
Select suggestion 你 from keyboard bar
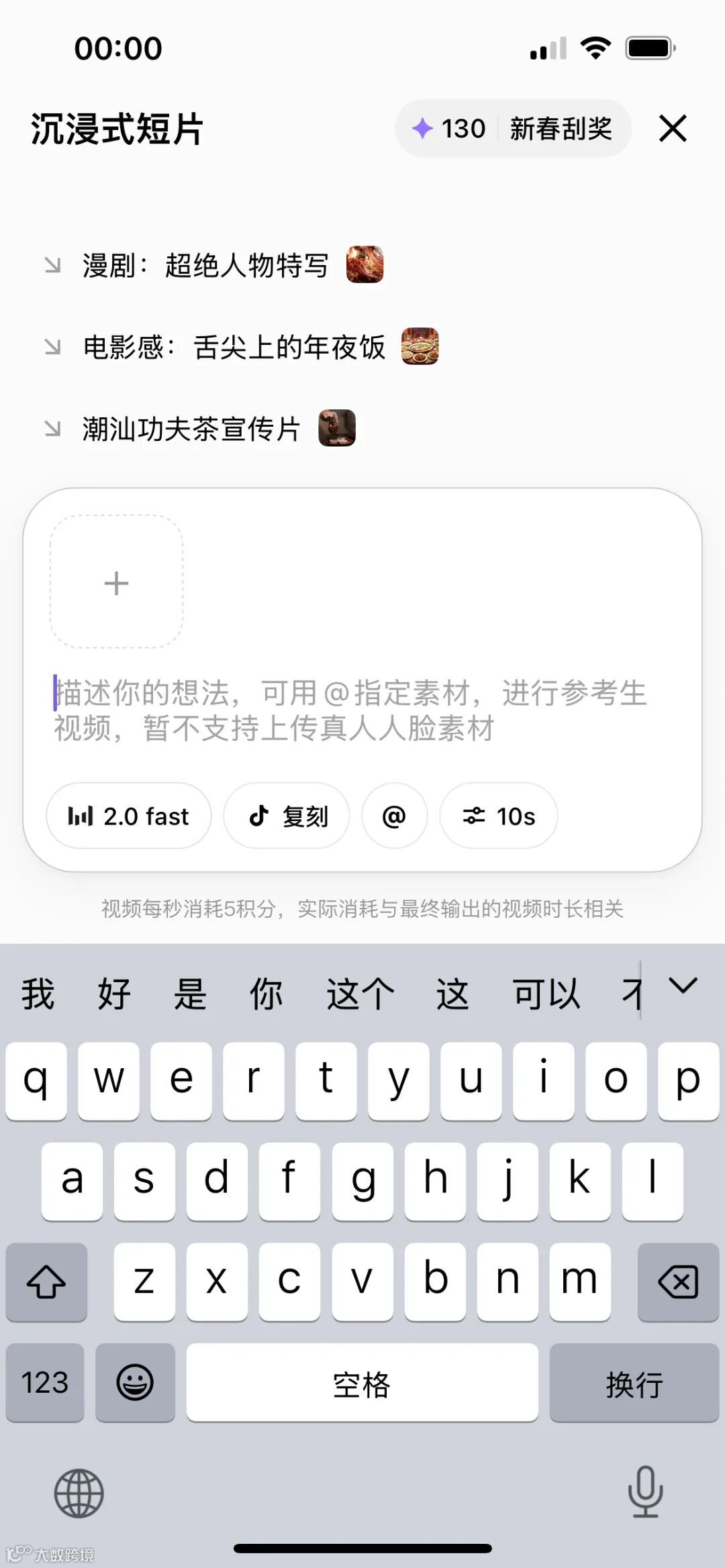click(x=267, y=993)
